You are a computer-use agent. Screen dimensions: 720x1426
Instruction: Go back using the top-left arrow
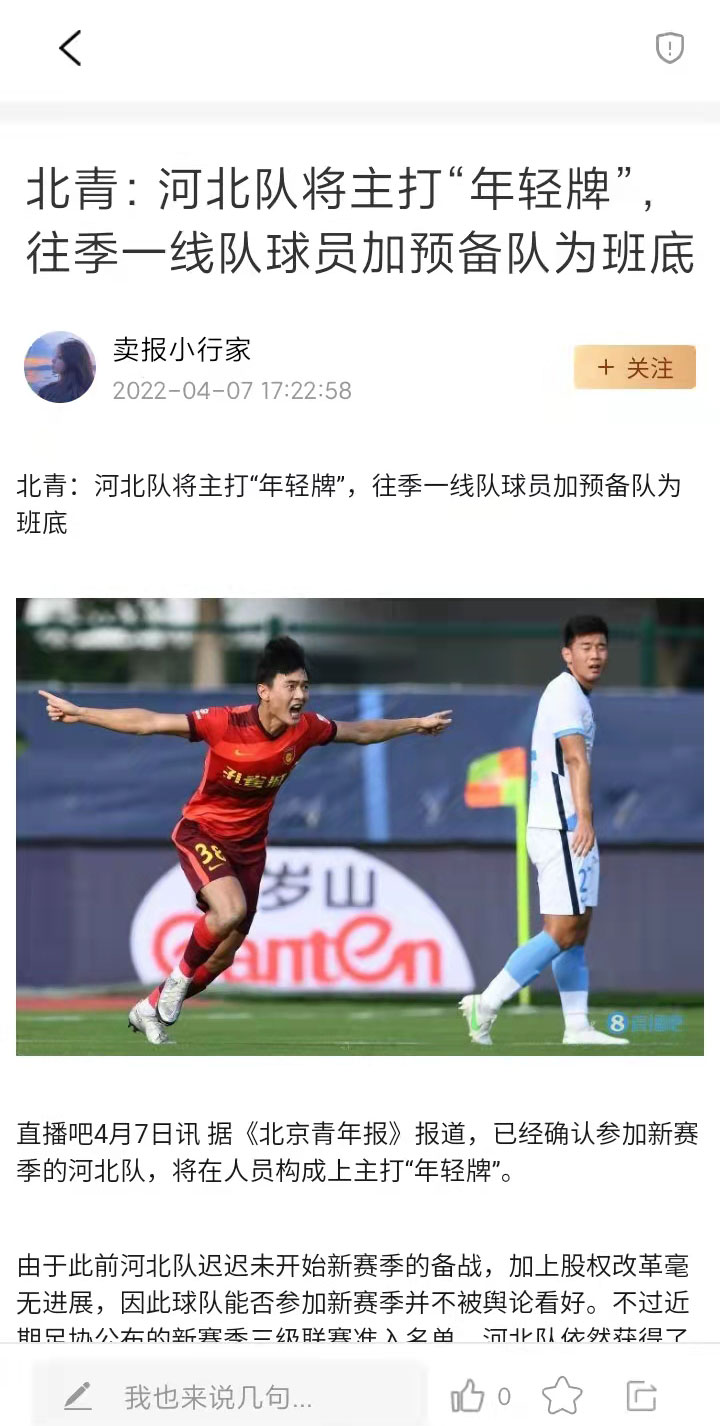70,48
